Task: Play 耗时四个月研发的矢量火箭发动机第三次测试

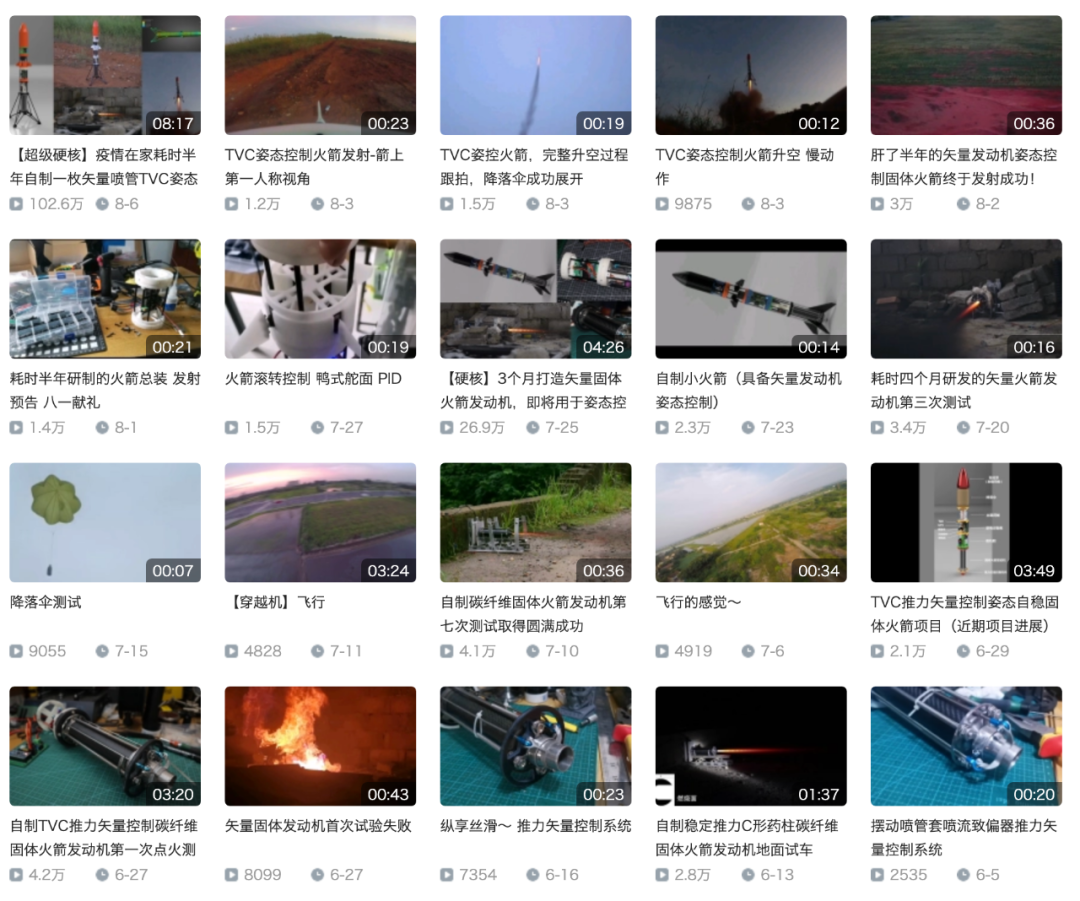Action: 966,299
